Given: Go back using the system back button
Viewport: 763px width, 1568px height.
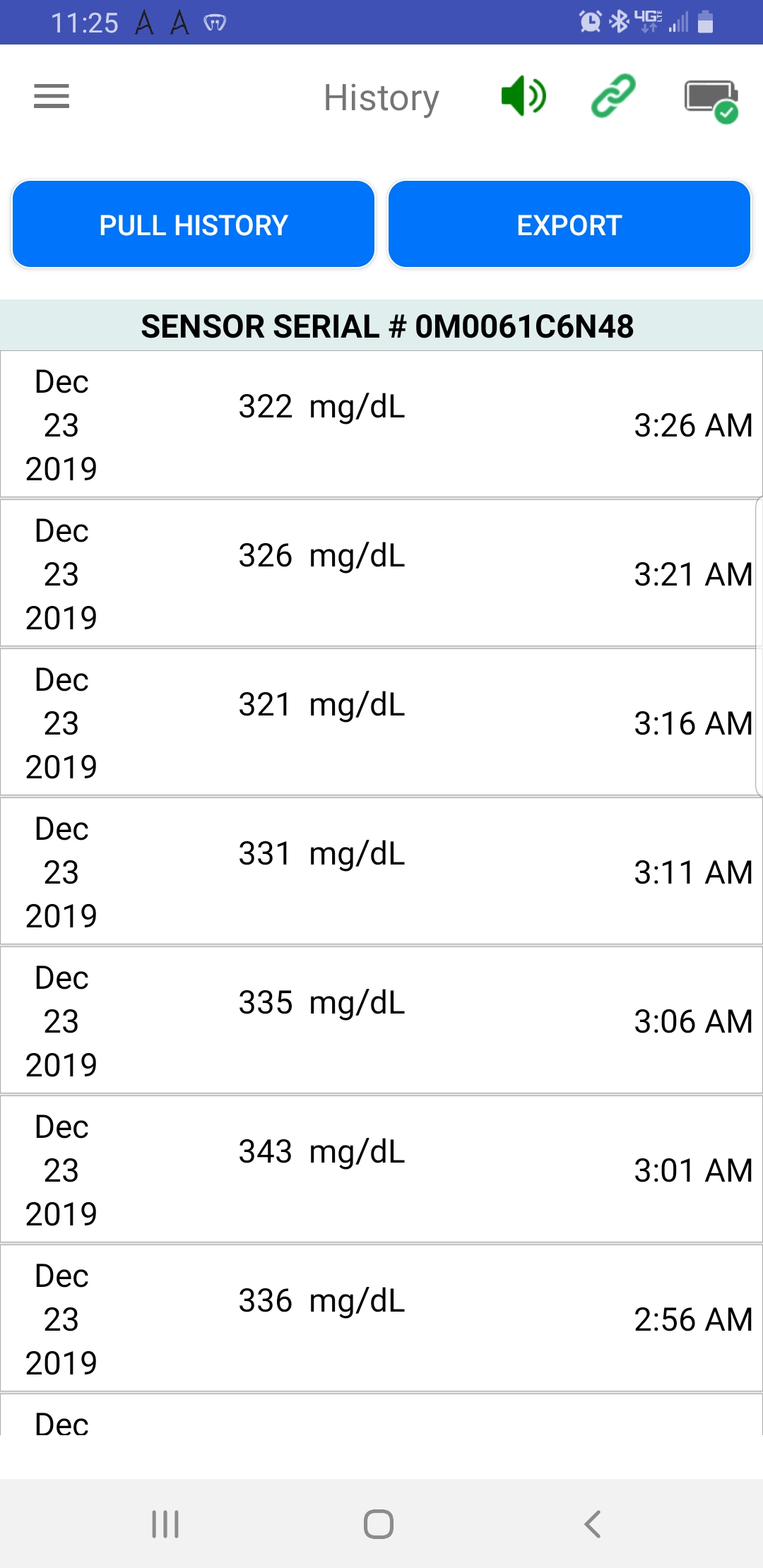Looking at the screenshot, I should tap(592, 1524).
